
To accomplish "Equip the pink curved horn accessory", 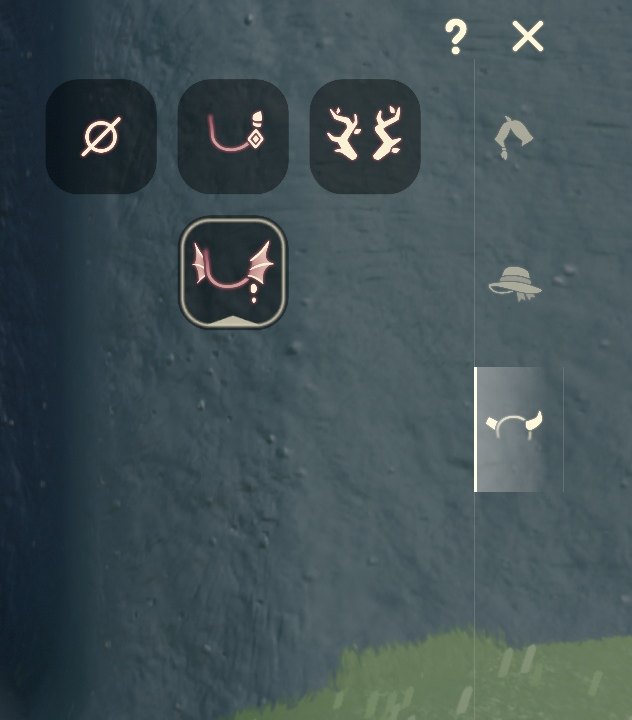I will coord(233,136).
